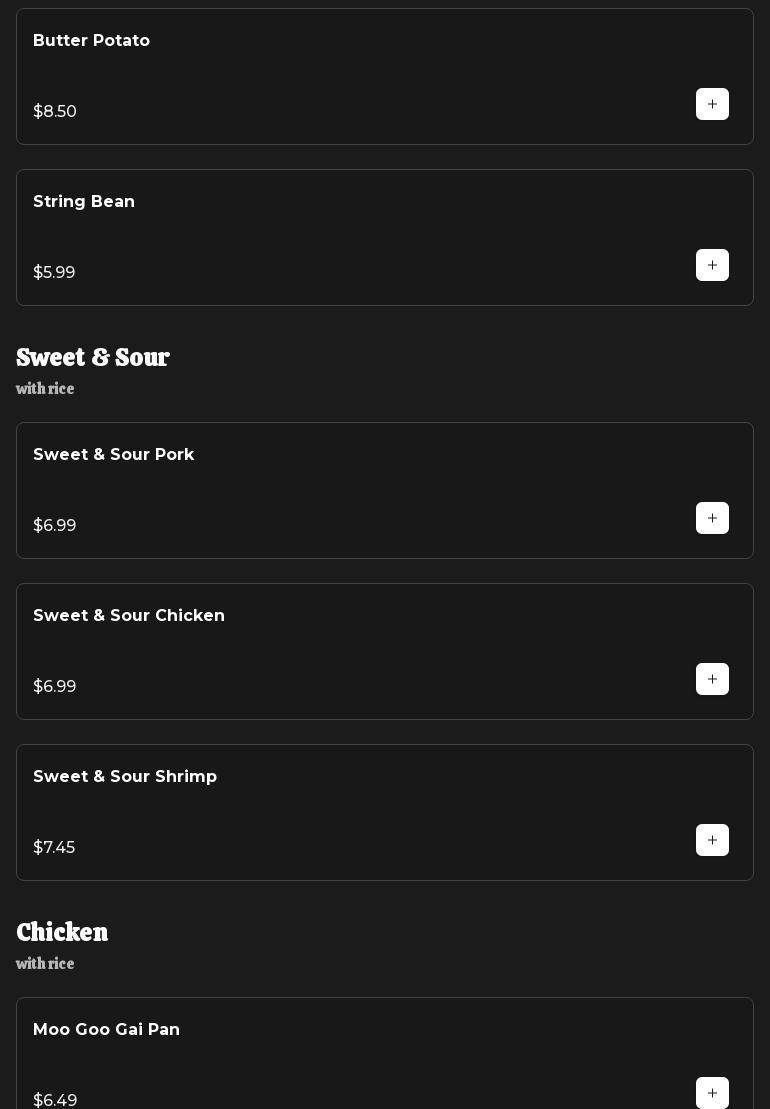
Task: Add String Bean using its plus button
Action: coord(712,265)
